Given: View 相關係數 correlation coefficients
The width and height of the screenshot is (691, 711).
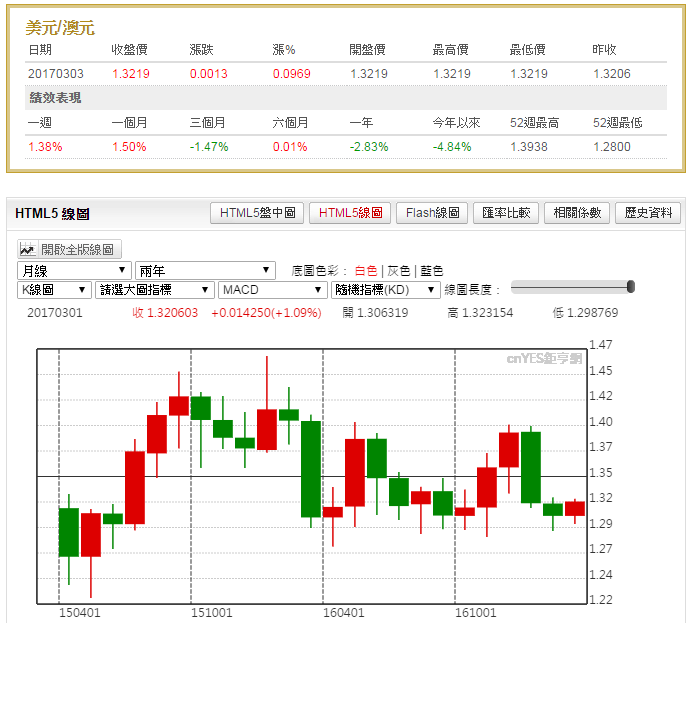Looking at the screenshot, I should (x=578, y=213).
